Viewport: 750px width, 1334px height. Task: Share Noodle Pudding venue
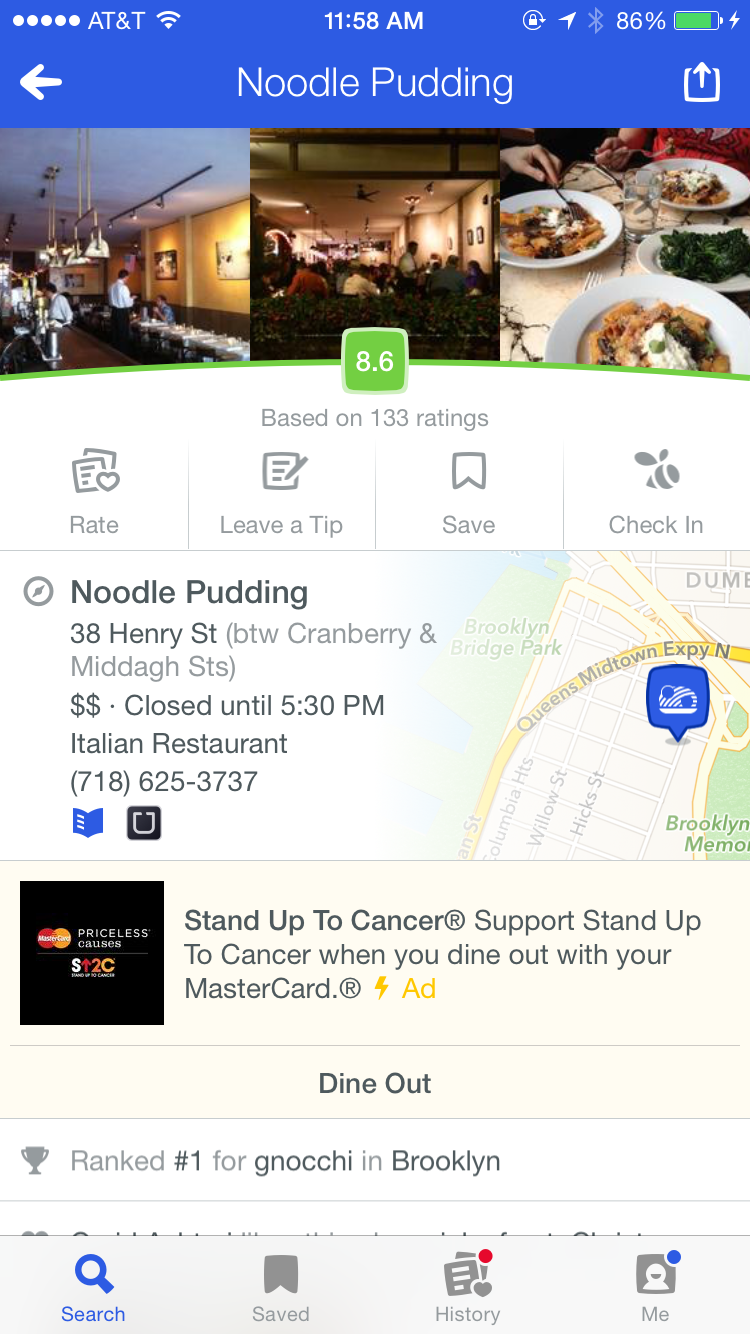(x=702, y=82)
